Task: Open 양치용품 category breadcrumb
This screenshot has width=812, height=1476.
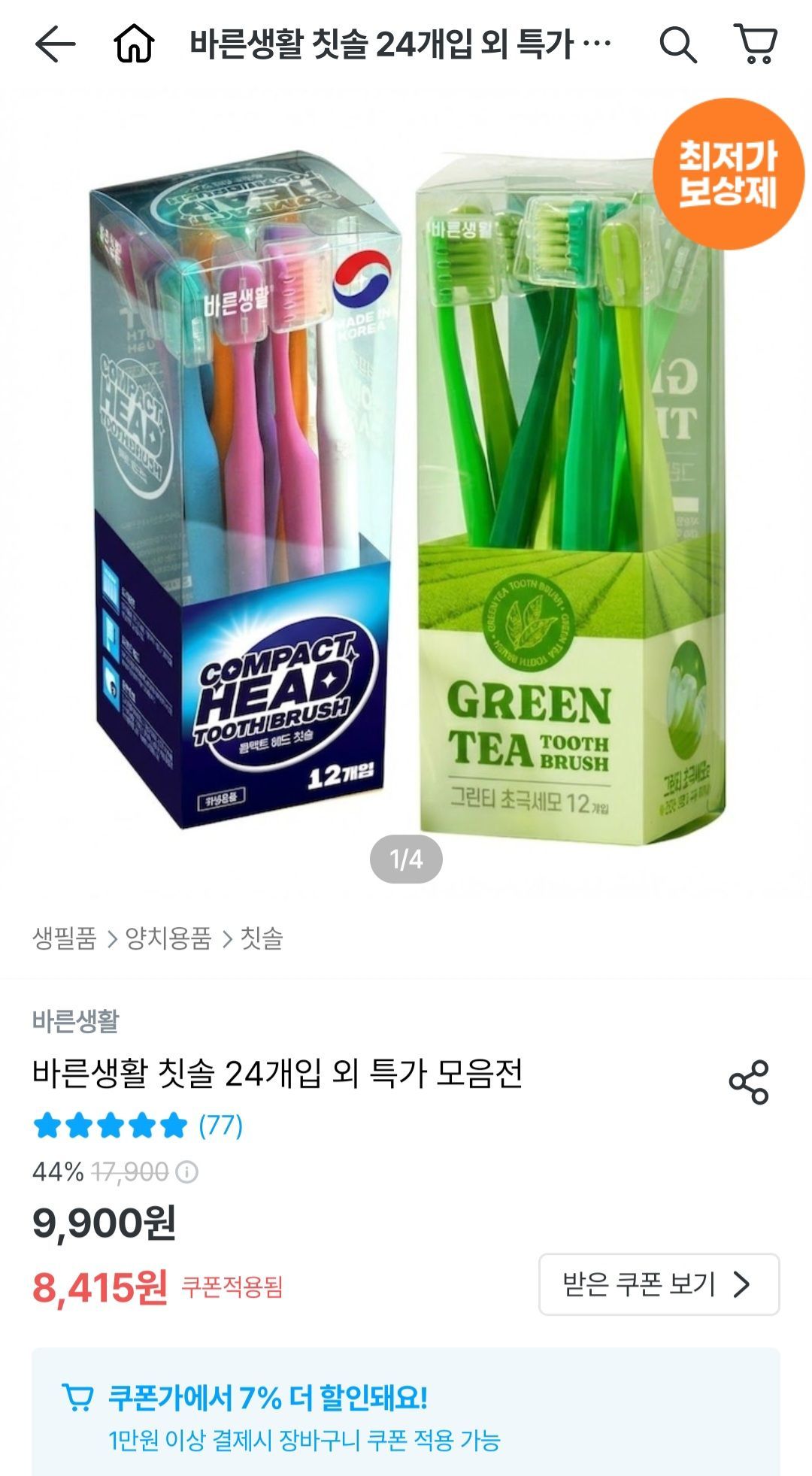Action: [168, 938]
